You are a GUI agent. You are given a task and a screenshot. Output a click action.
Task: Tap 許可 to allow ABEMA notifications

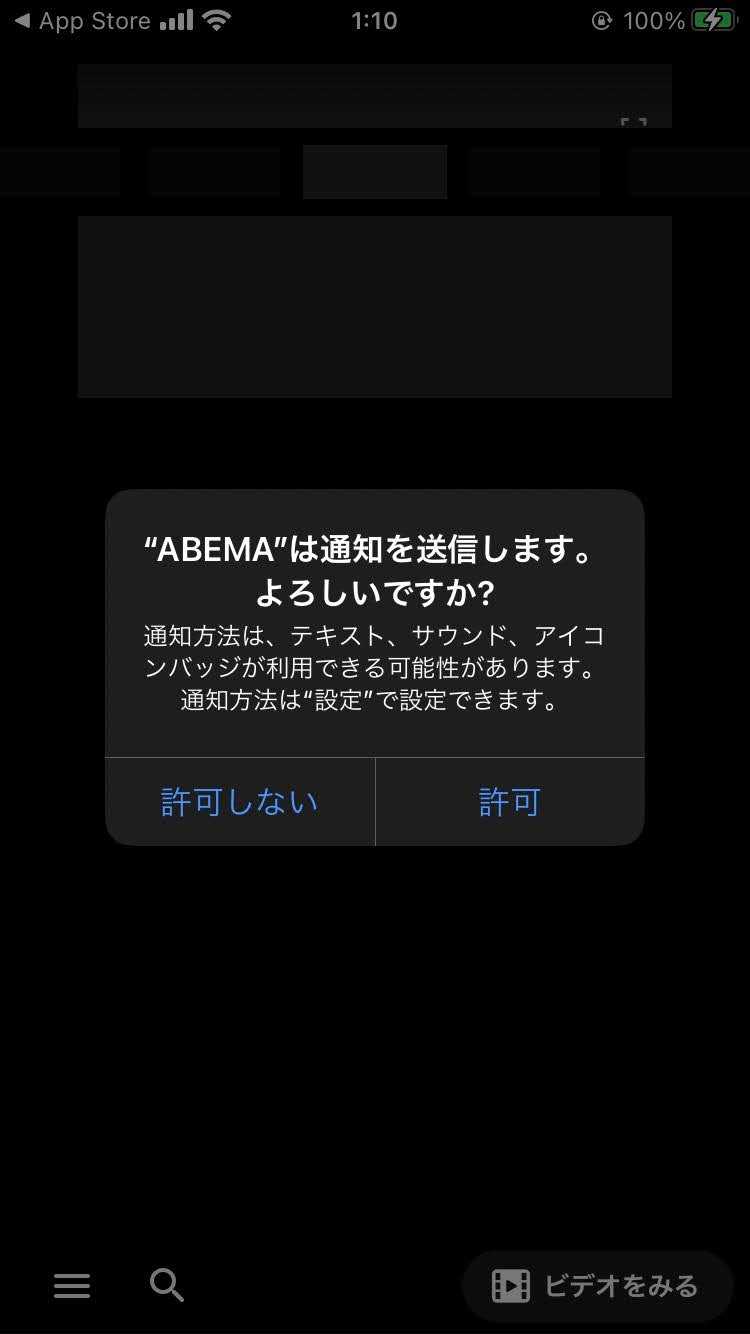point(510,802)
